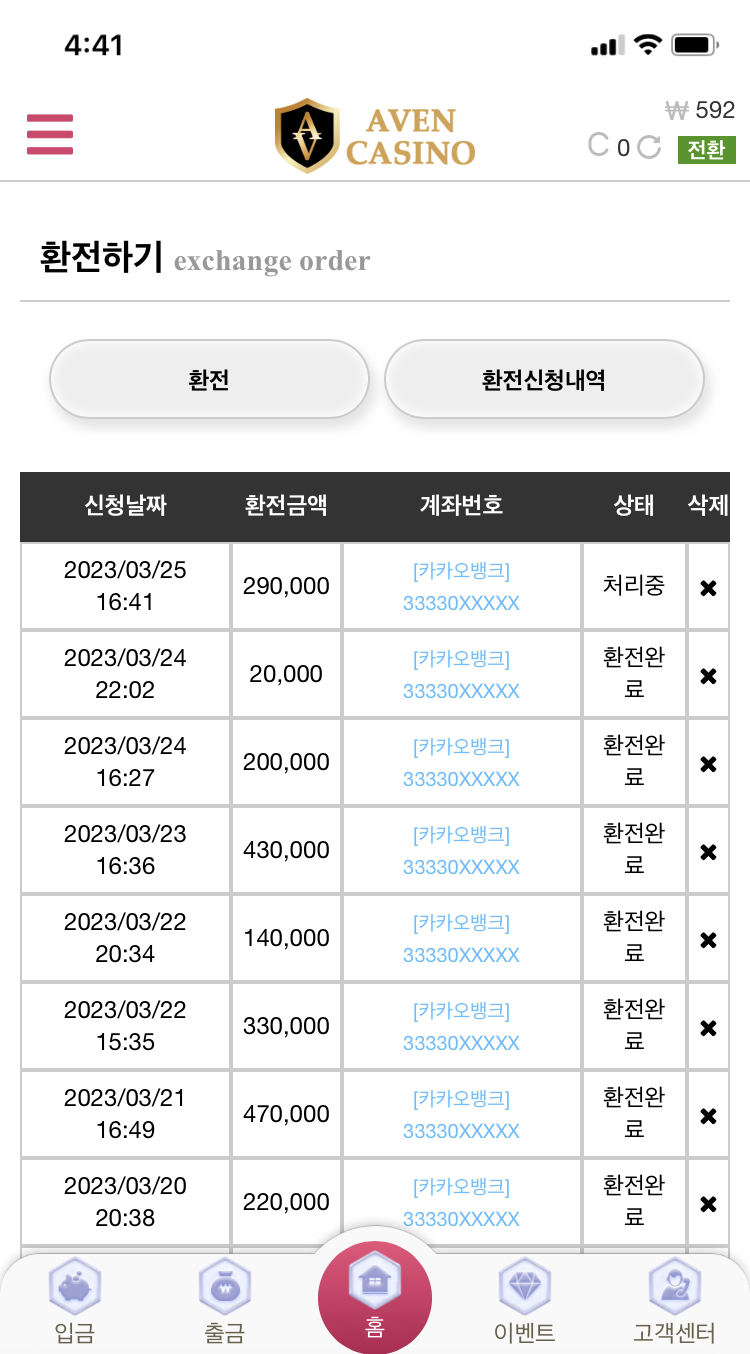Open 고객센터 customer center
750x1354 pixels.
click(674, 1302)
